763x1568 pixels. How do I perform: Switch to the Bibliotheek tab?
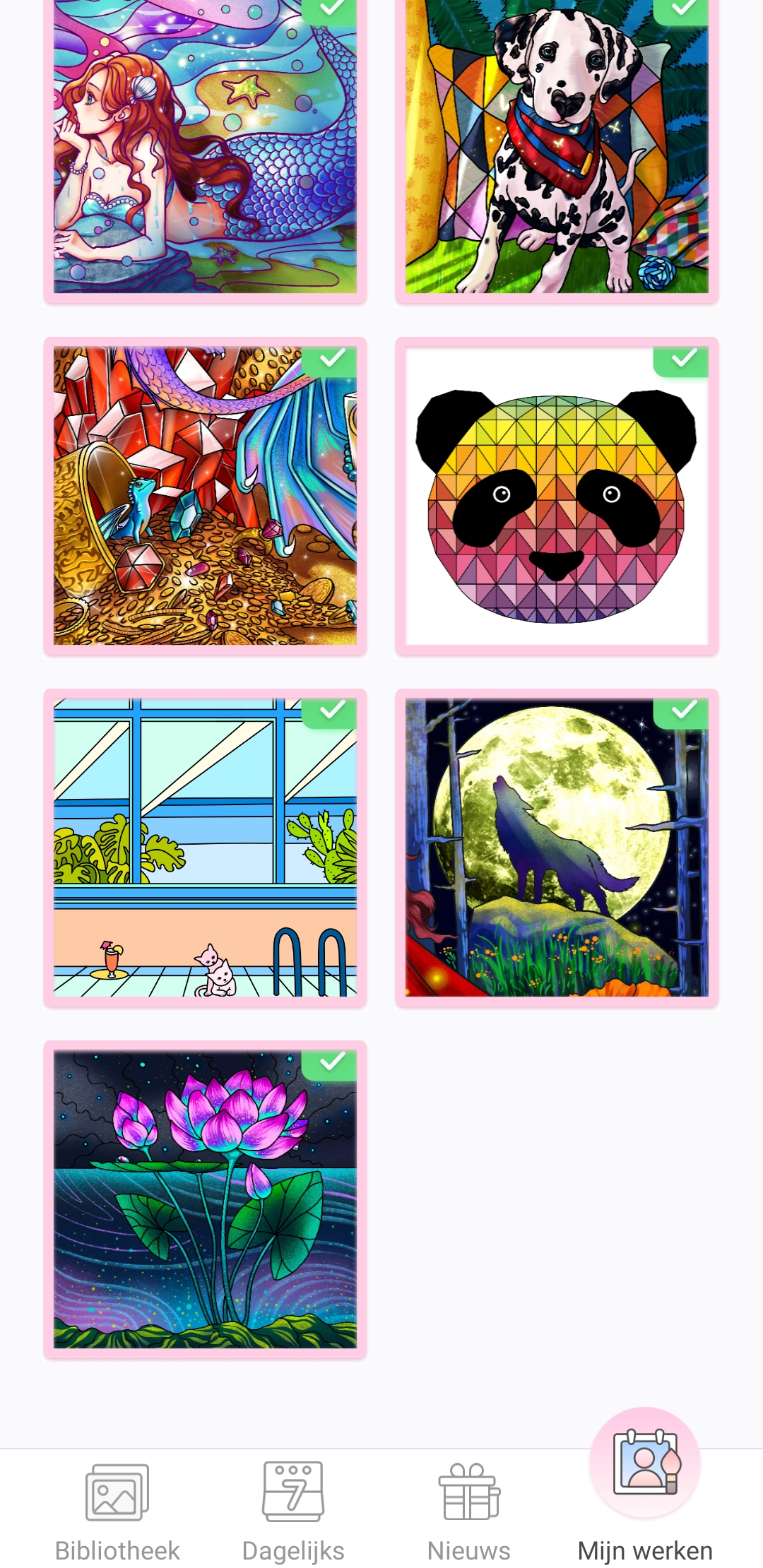pyautogui.click(x=117, y=1511)
